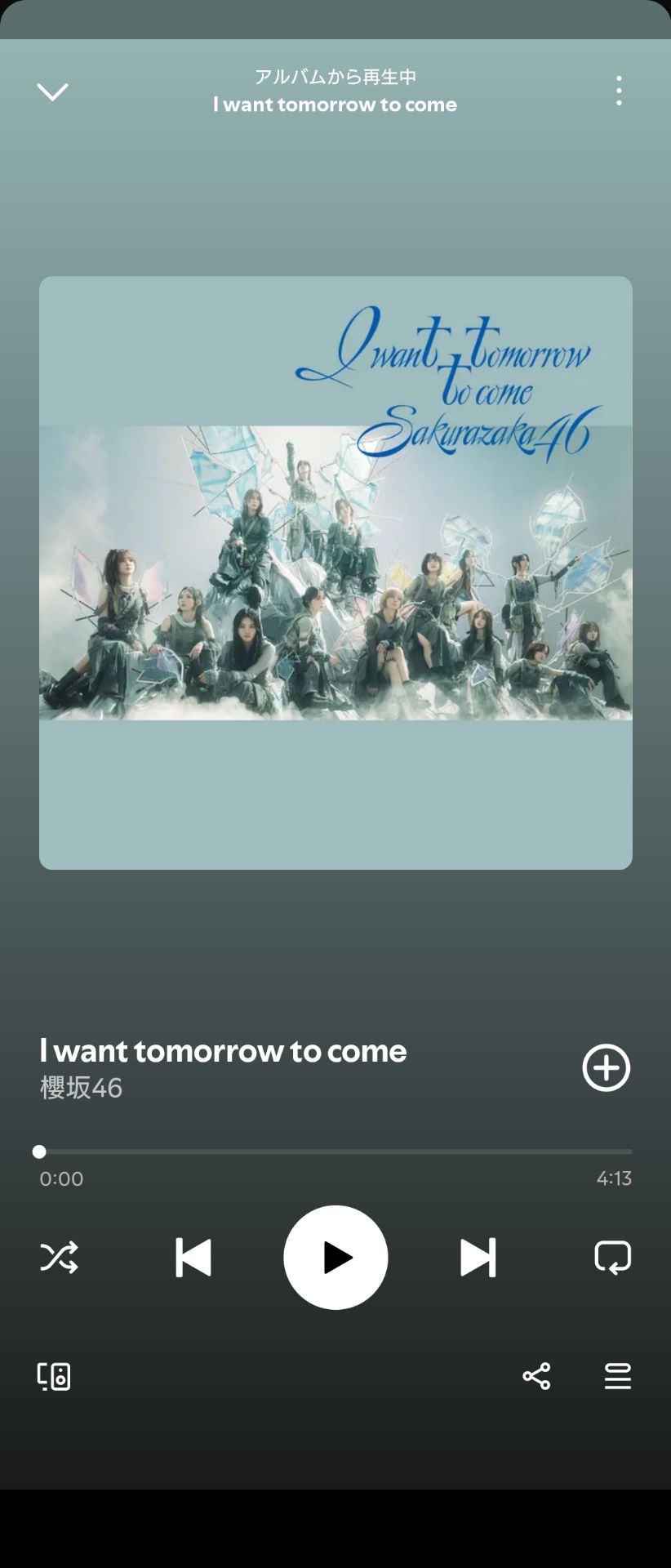Share this song
Image resolution: width=671 pixels, height=1568 pixels.
pos(536,1376)
